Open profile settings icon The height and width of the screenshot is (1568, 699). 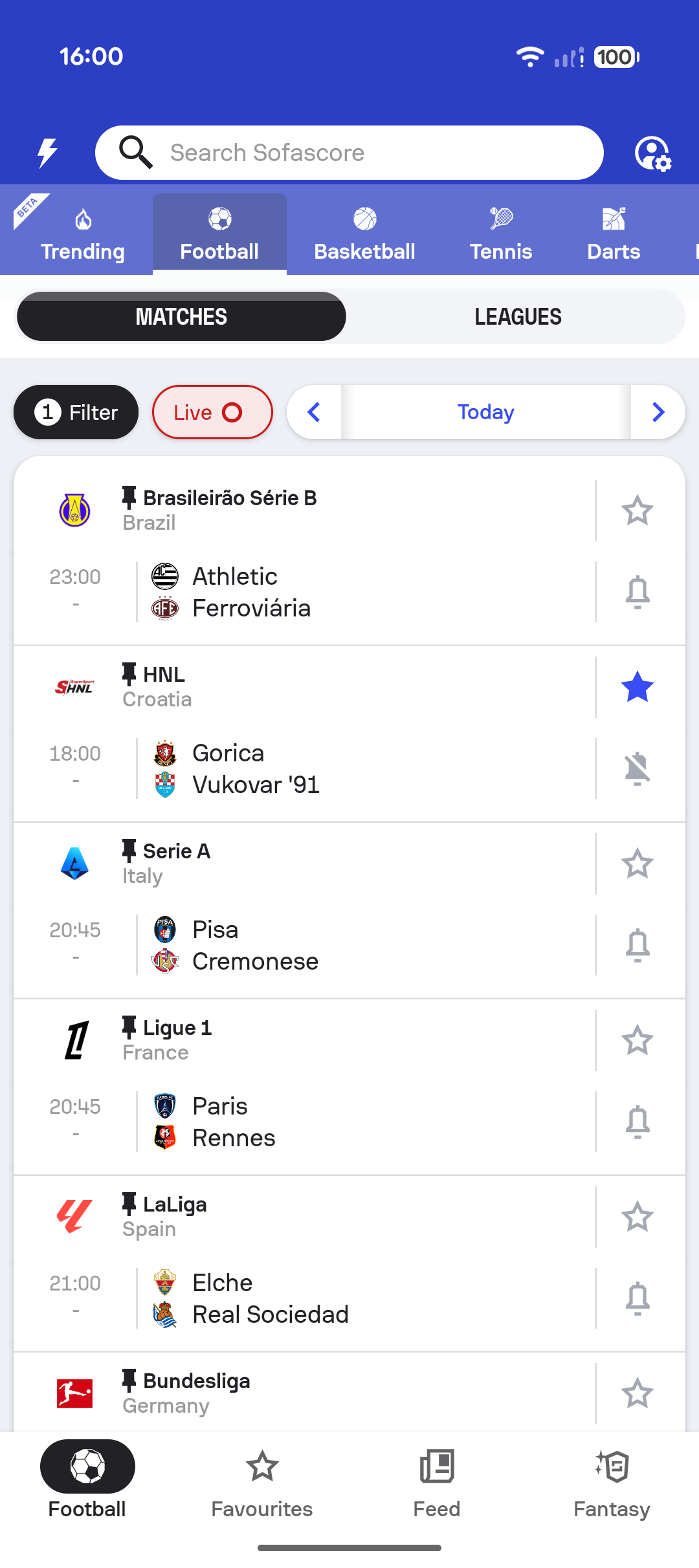tap(652, 153)
